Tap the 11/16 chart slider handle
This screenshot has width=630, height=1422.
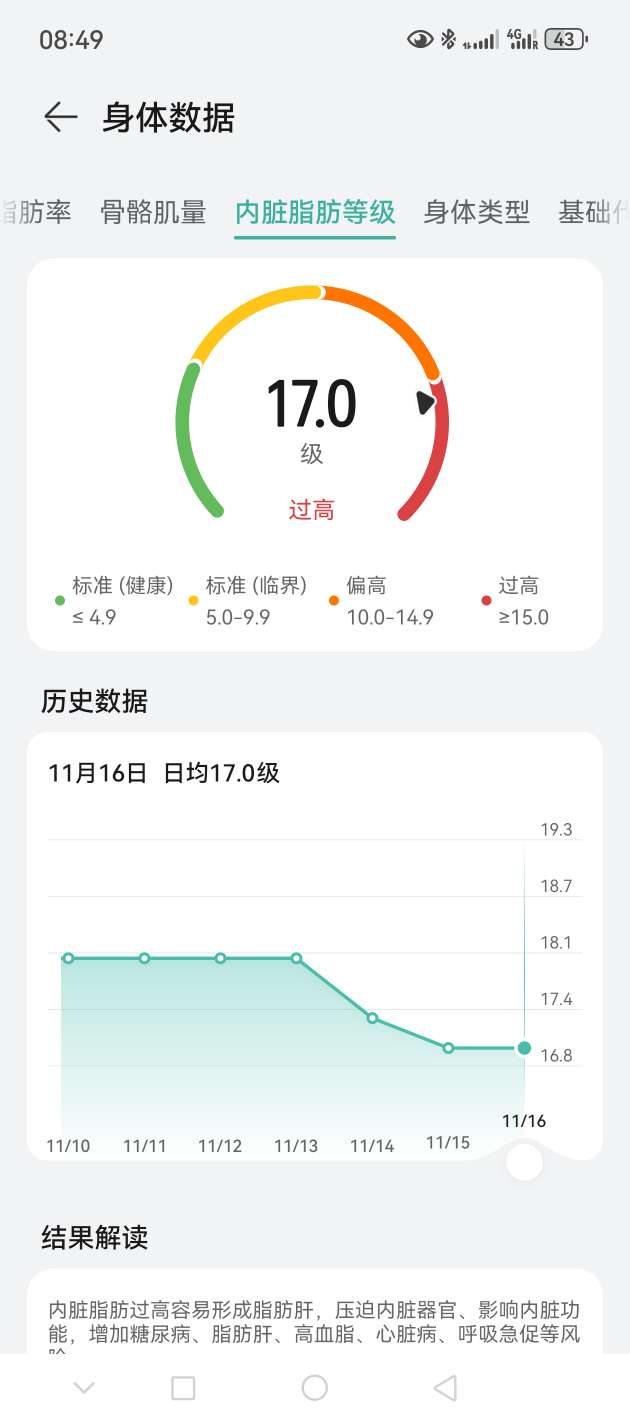525,1162
